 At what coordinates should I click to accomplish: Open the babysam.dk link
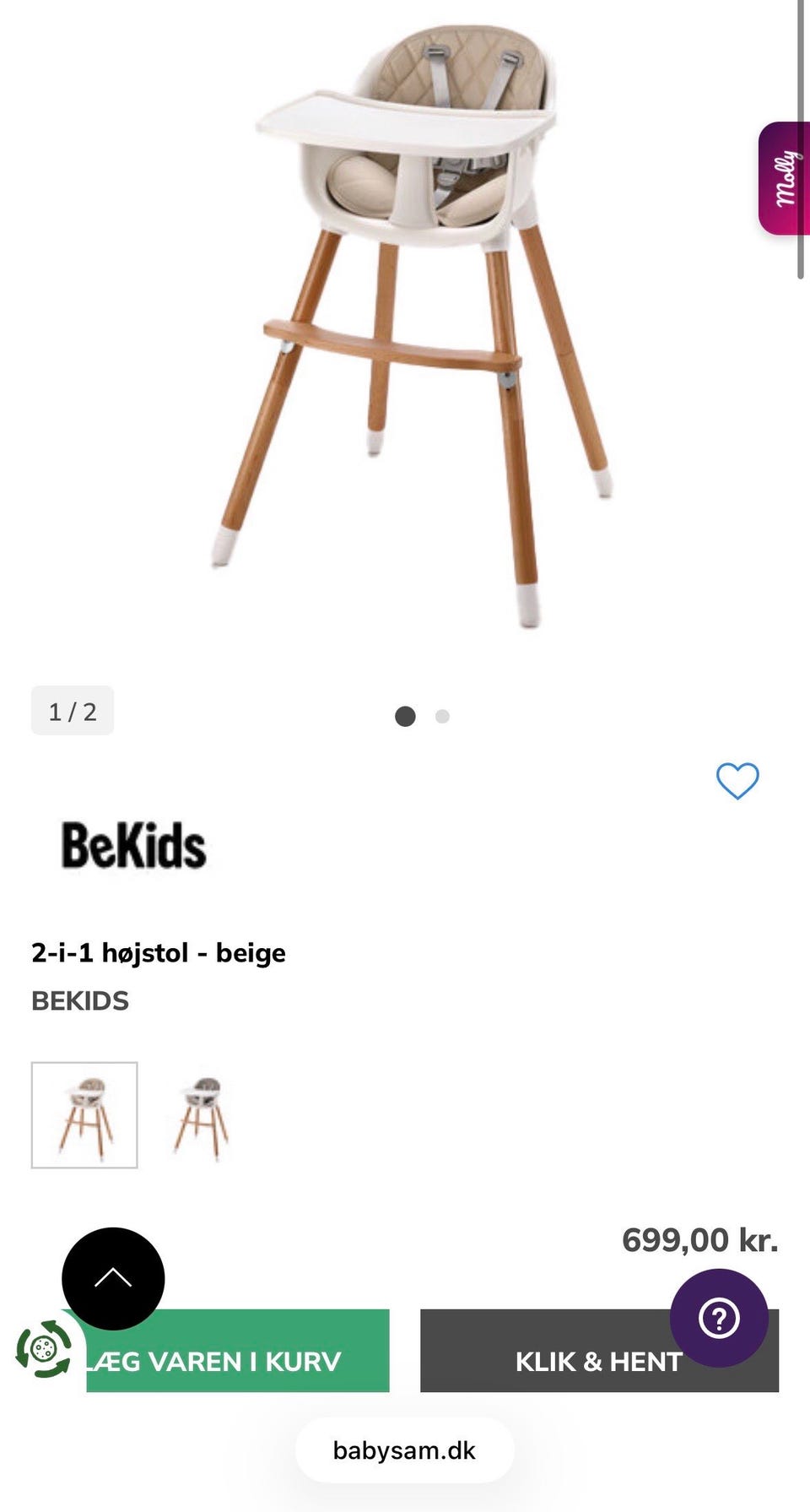[404, 1450]
